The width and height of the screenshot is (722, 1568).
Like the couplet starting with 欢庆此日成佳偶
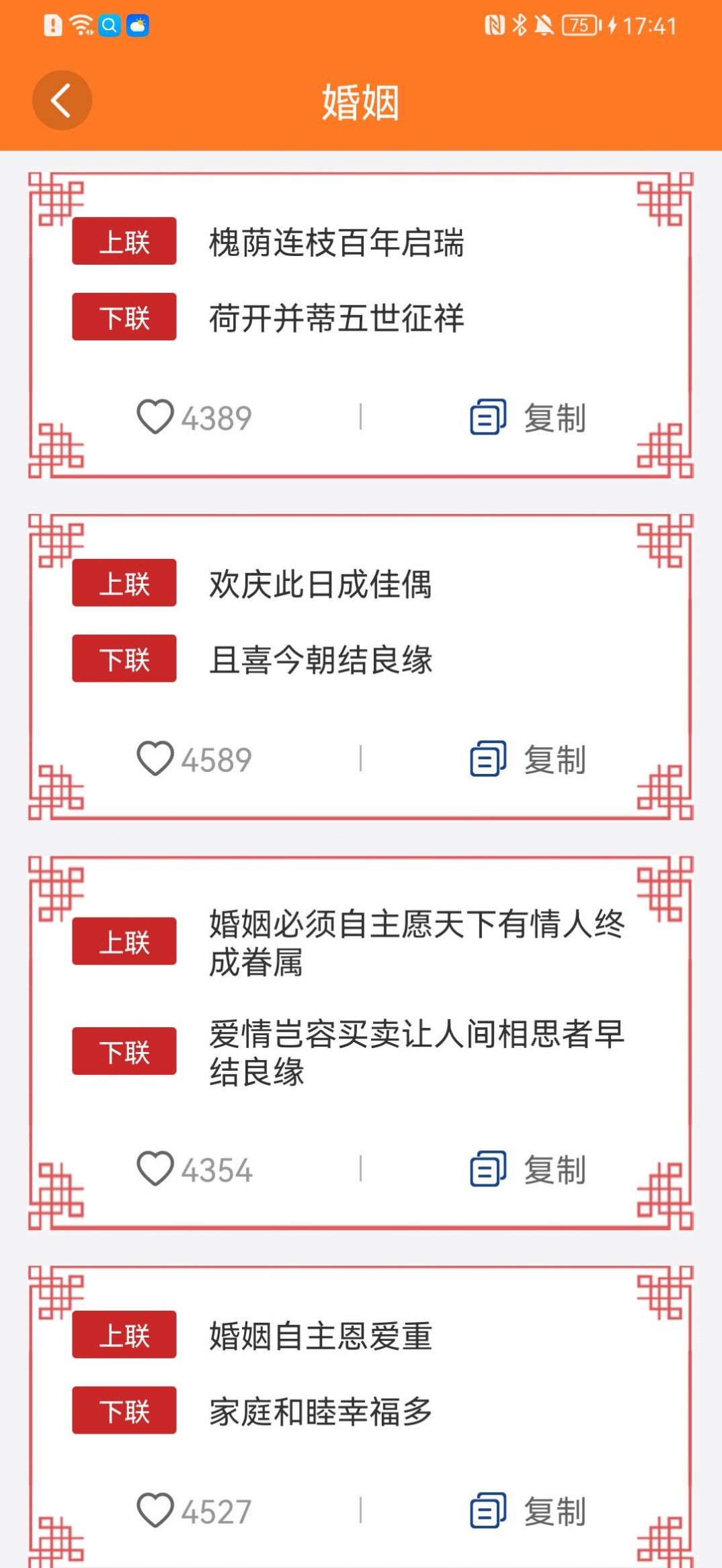157,760
